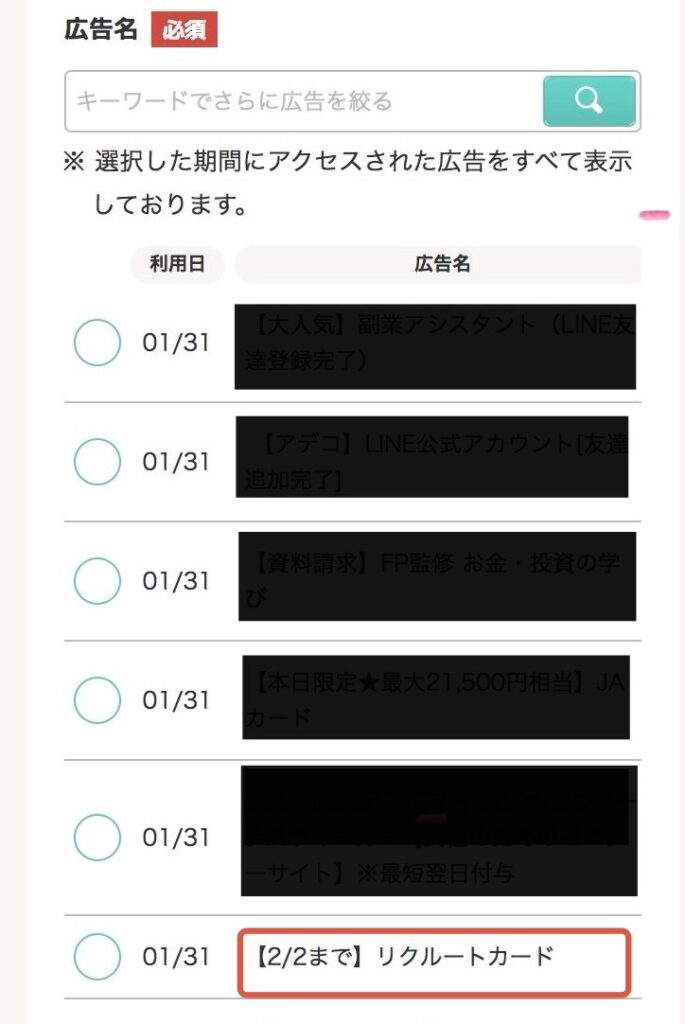Select the 【資料請求】FP監修 ad radio button
Viewport: 685px width, 1024px height.
(97, 581)
